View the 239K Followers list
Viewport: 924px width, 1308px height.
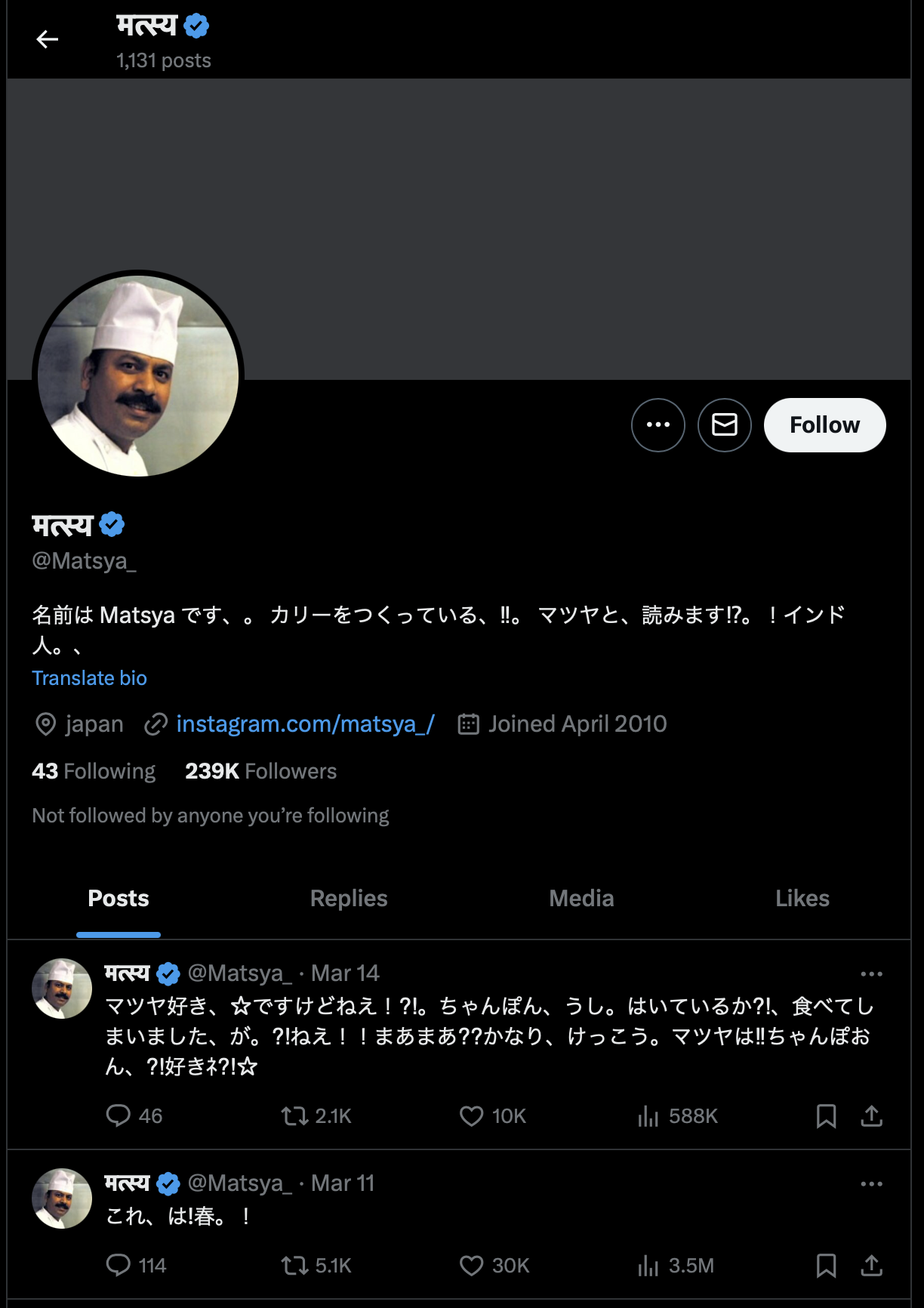click(x=260, y=771)
